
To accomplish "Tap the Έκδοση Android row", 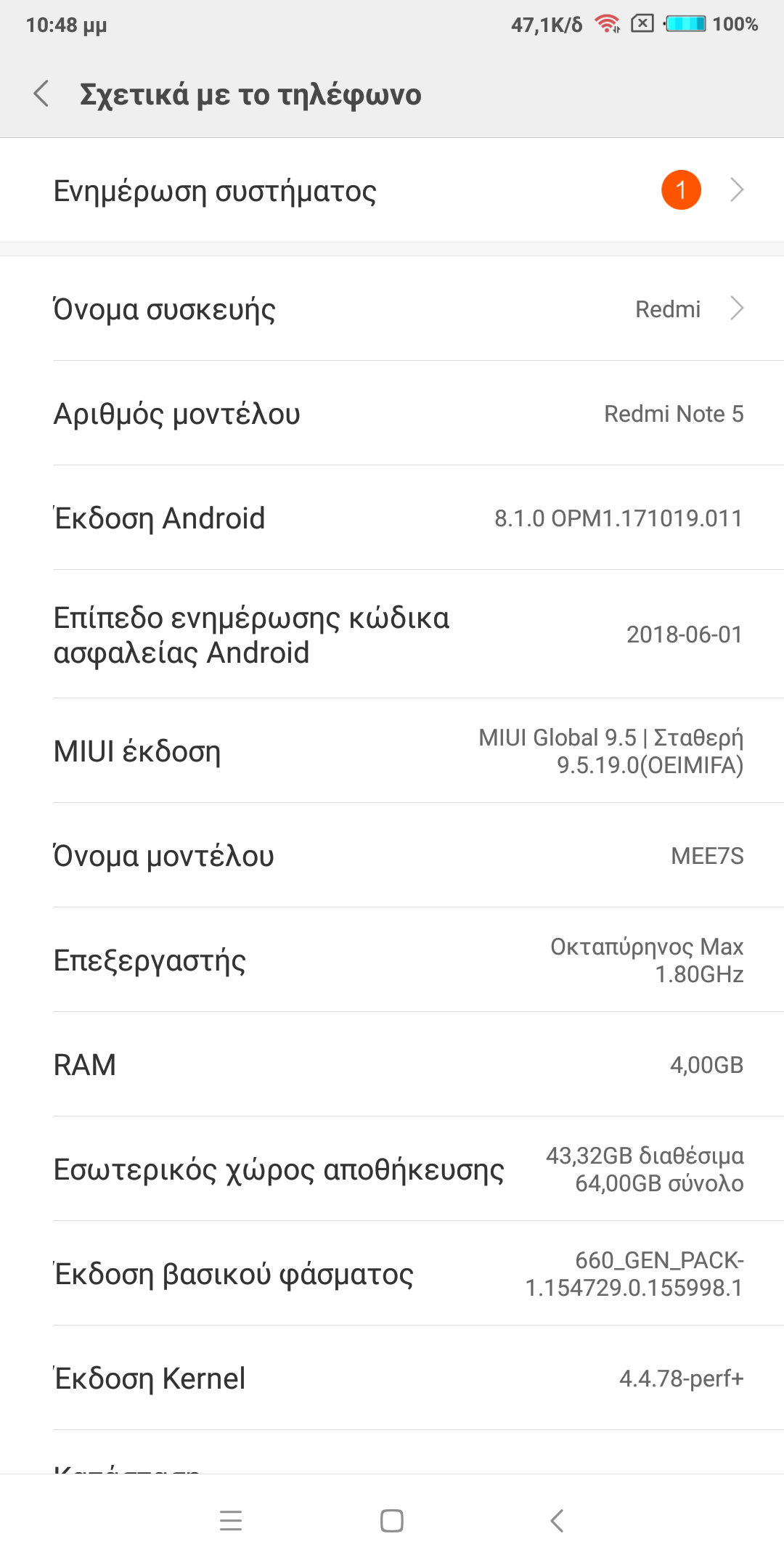I will (392, 518).
